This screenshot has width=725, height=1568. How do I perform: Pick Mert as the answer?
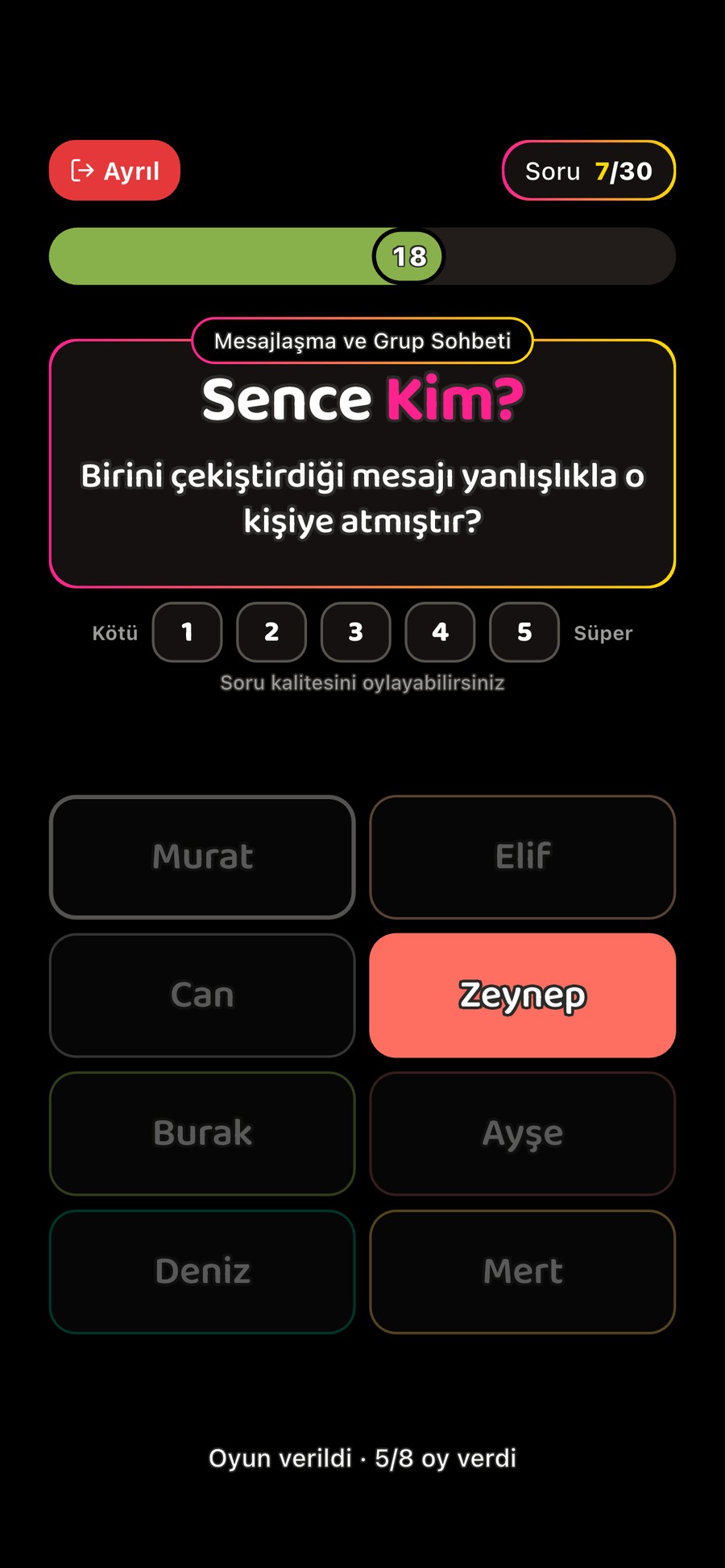click(523, 1272)
